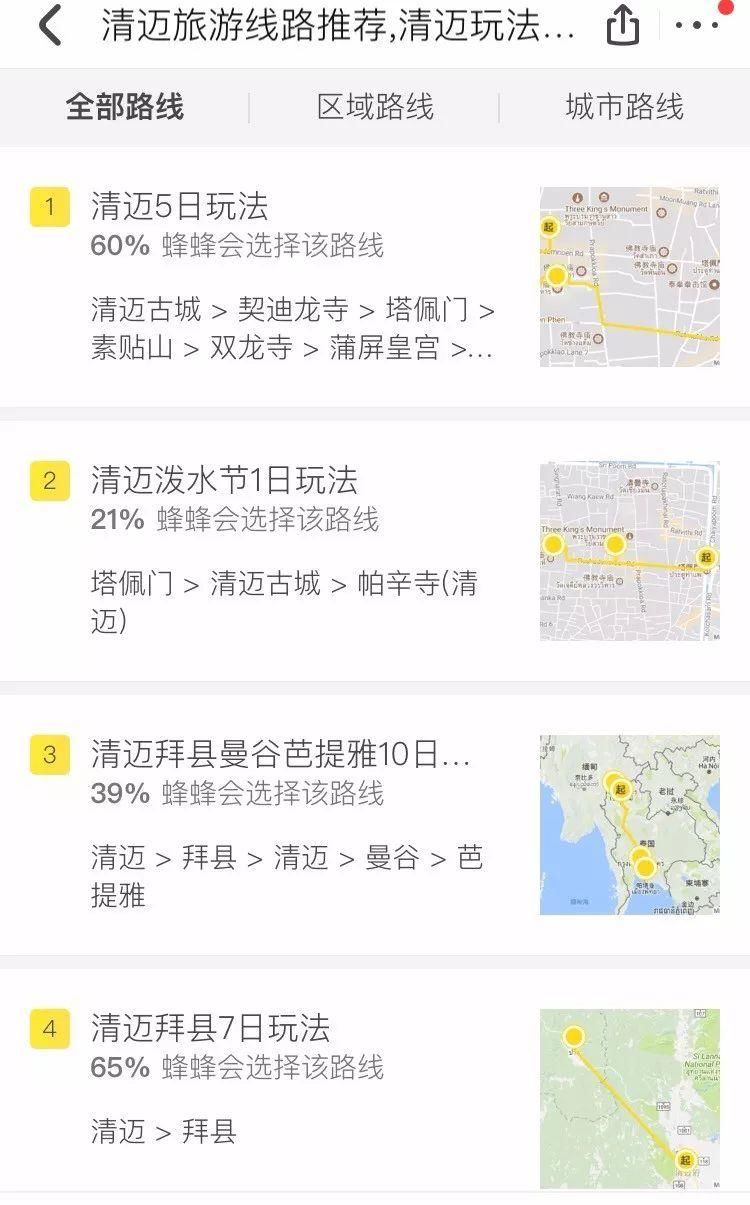Open the 清迈拜县7日玩法 route
The height and width of the screenshot is (1205, 750).
pyautogui.click(x=375, y=1087)
